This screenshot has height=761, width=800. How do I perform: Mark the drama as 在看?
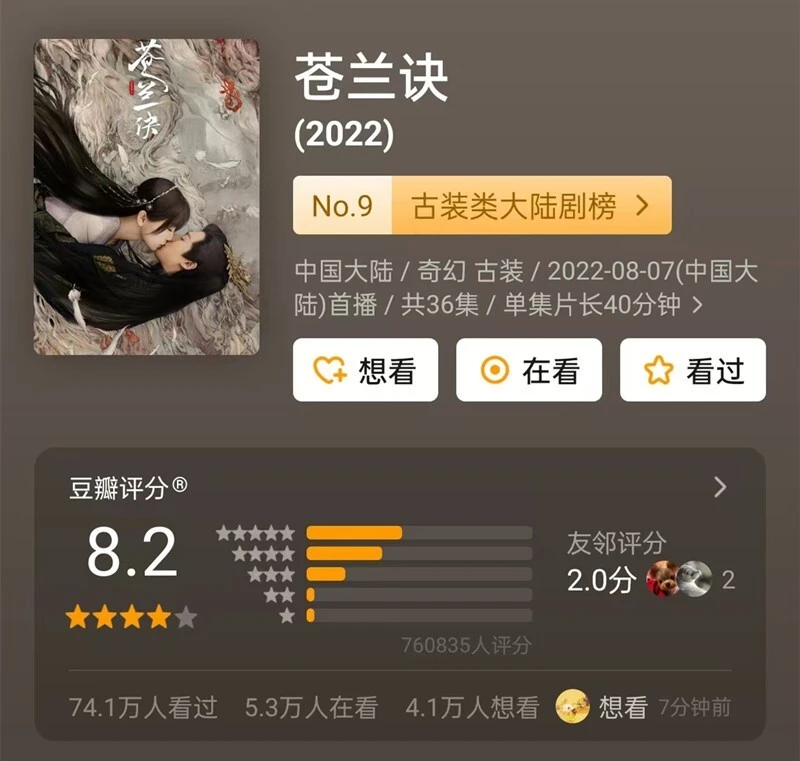529,370
